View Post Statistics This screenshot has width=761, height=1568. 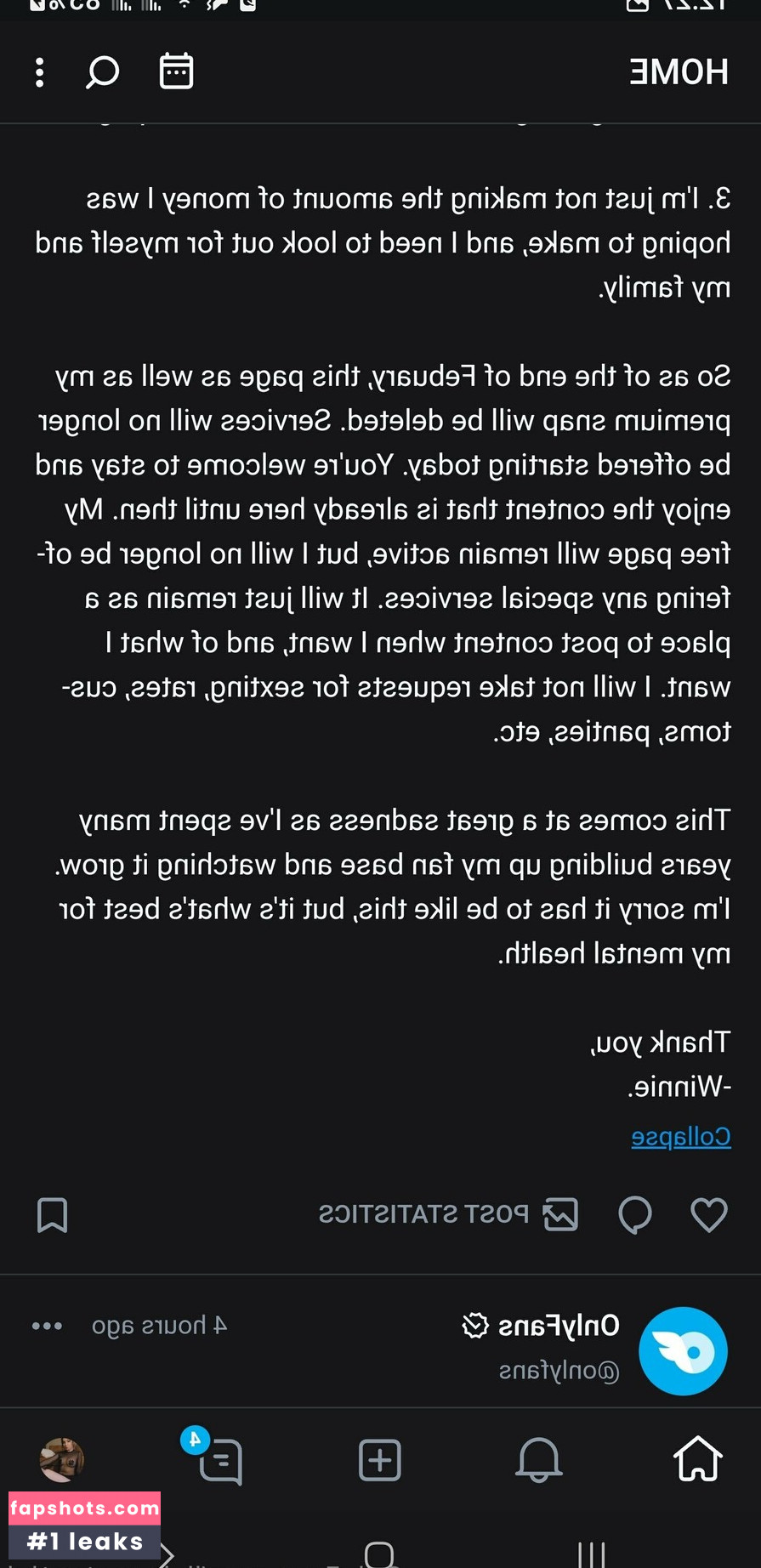448,1214
